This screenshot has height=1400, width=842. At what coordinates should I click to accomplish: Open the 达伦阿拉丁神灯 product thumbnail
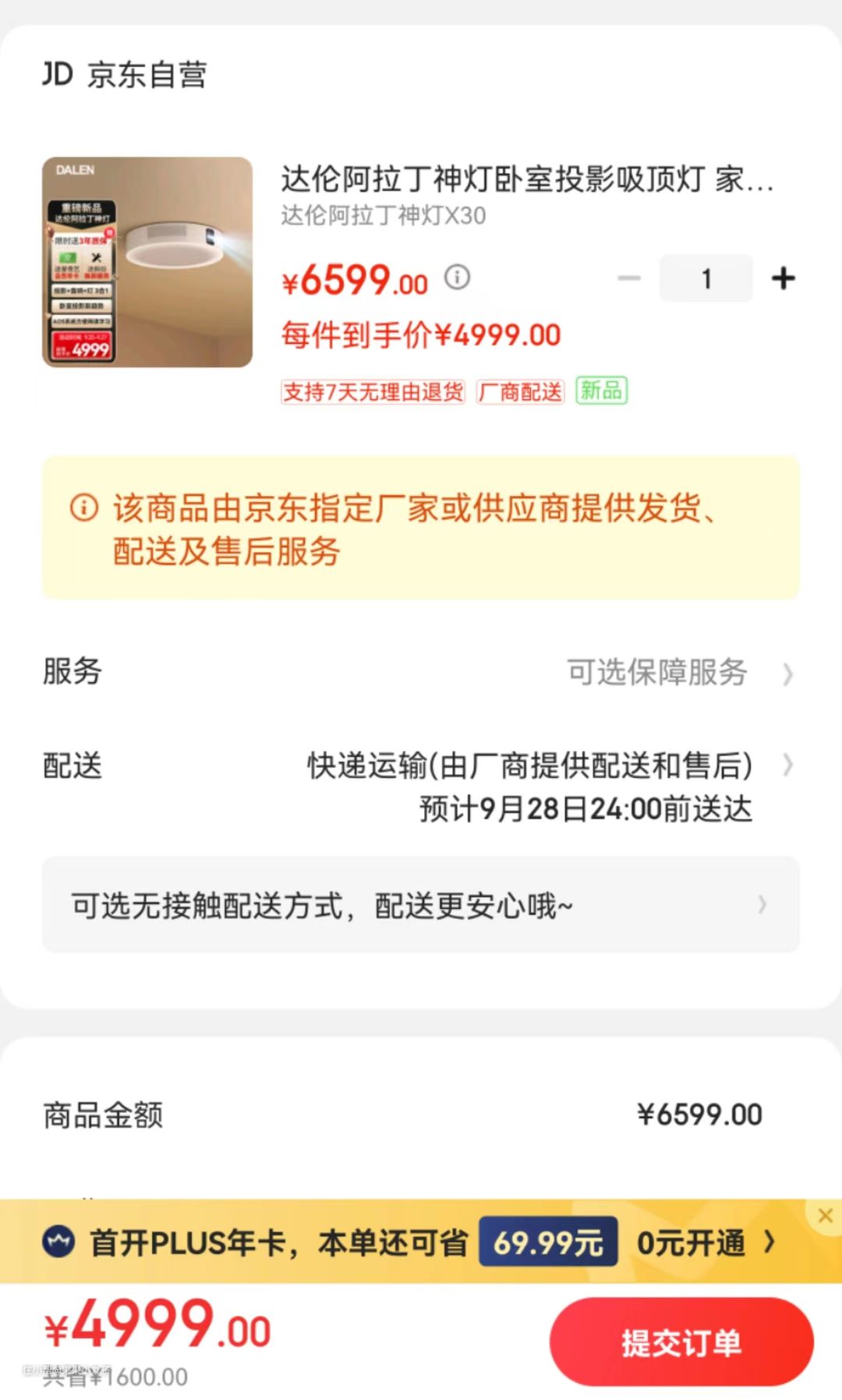click(147, 262)
